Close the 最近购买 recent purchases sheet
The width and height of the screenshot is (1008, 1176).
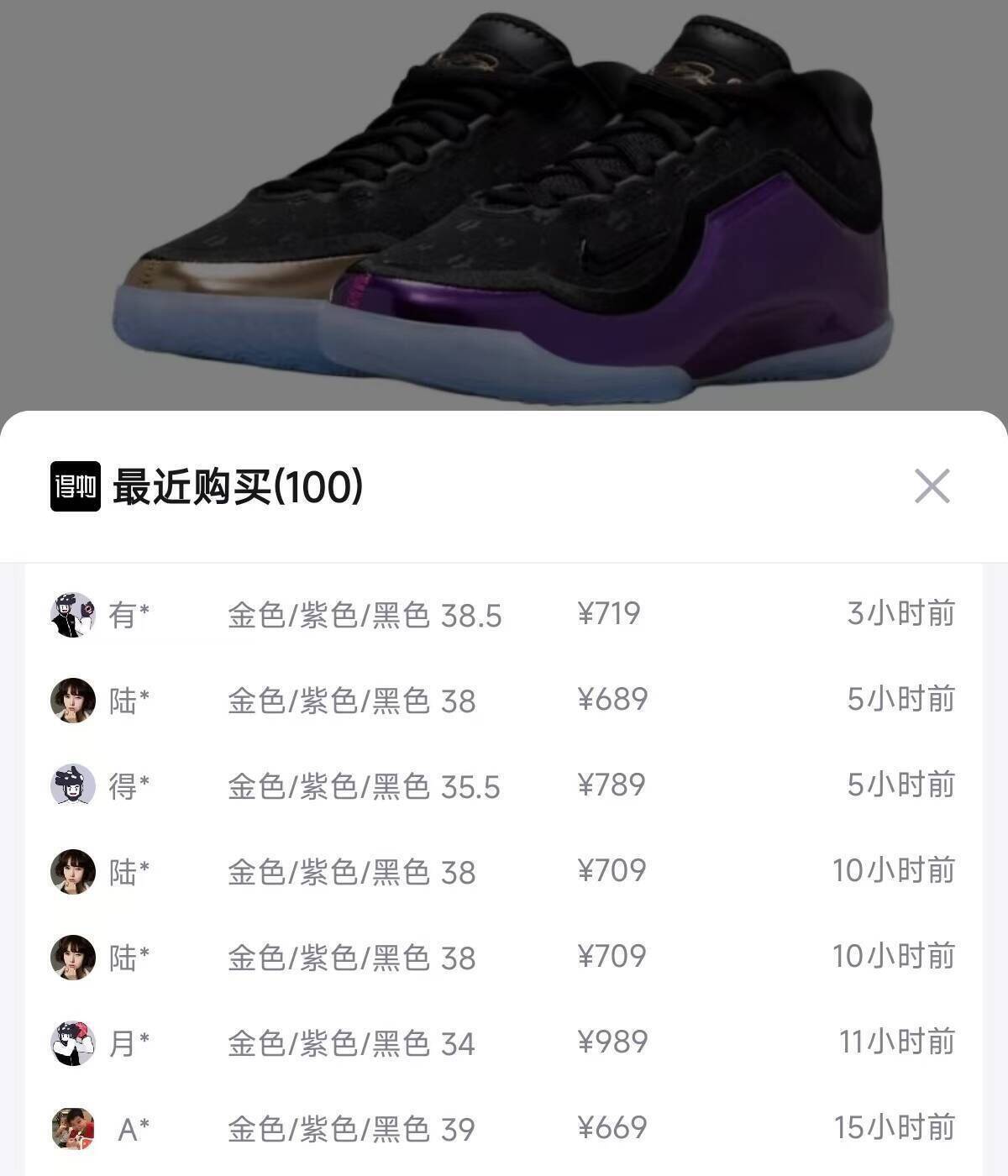(932, 486)
